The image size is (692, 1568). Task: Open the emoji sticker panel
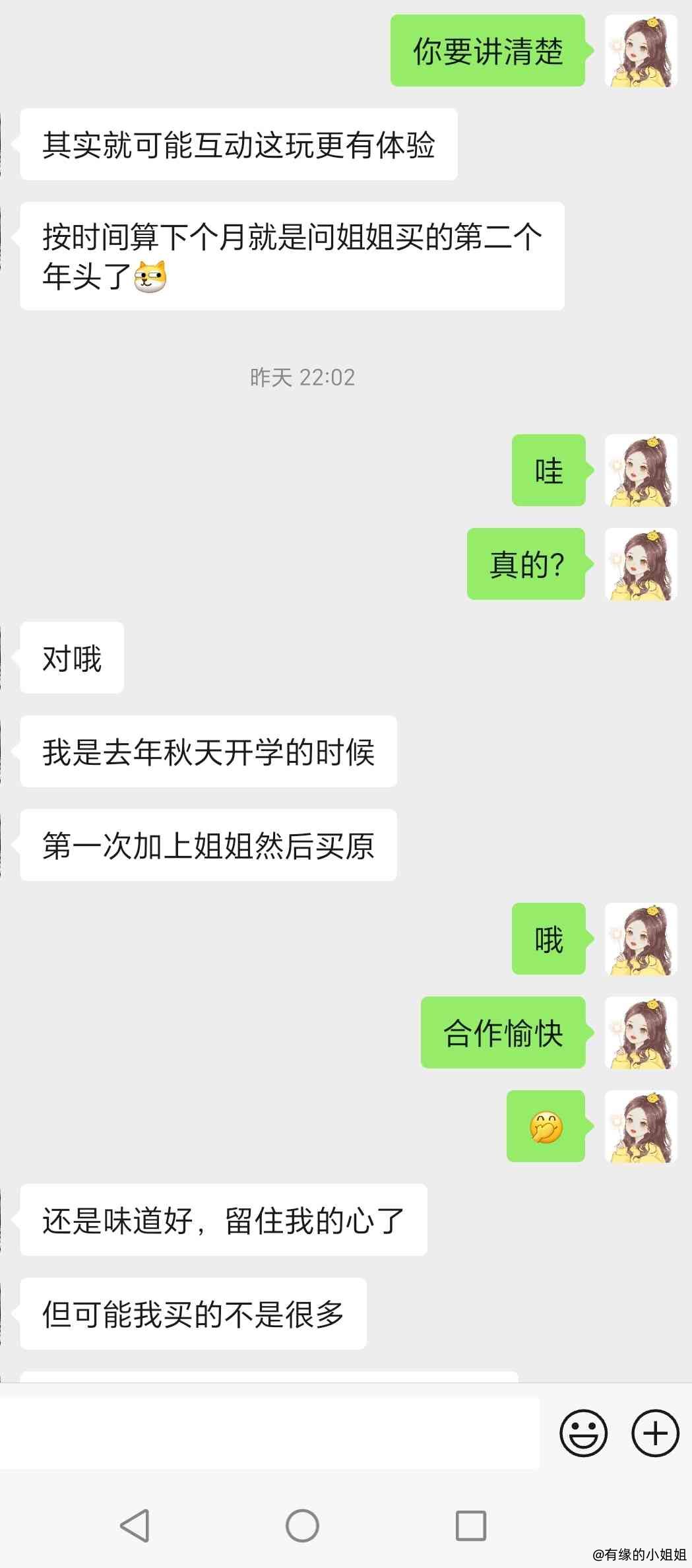(583, 1433)
